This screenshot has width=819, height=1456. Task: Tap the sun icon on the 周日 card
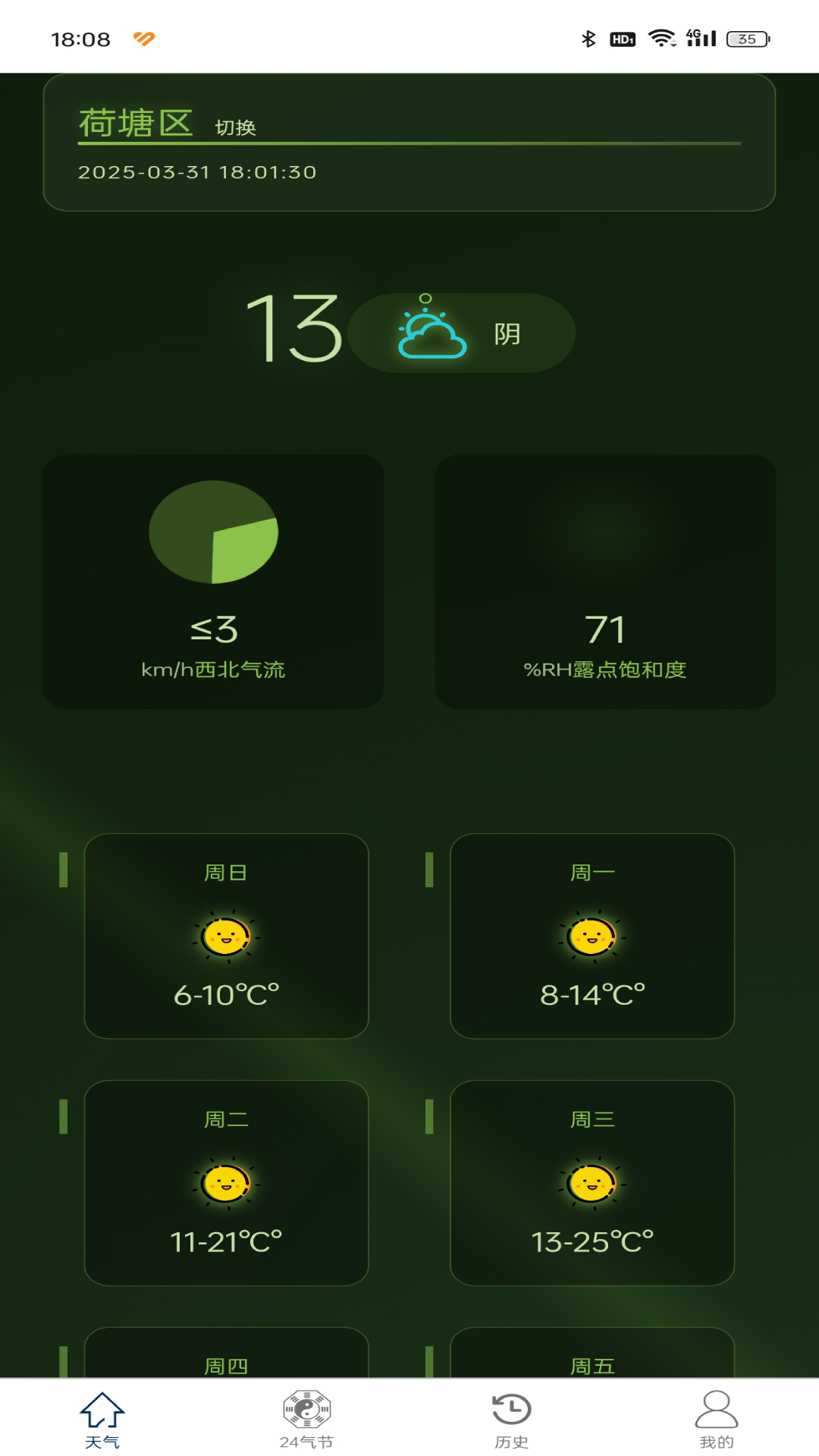click(x=225, y=937)
